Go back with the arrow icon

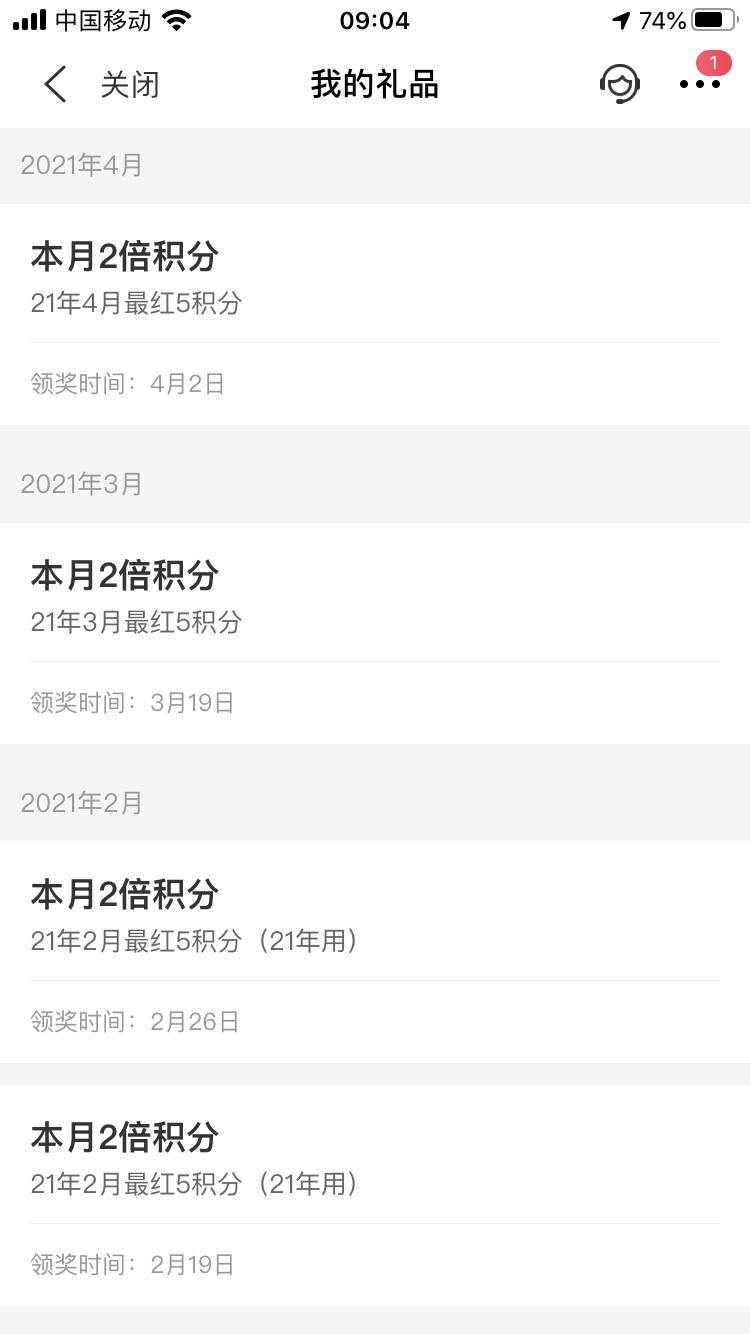pos(55,84)
